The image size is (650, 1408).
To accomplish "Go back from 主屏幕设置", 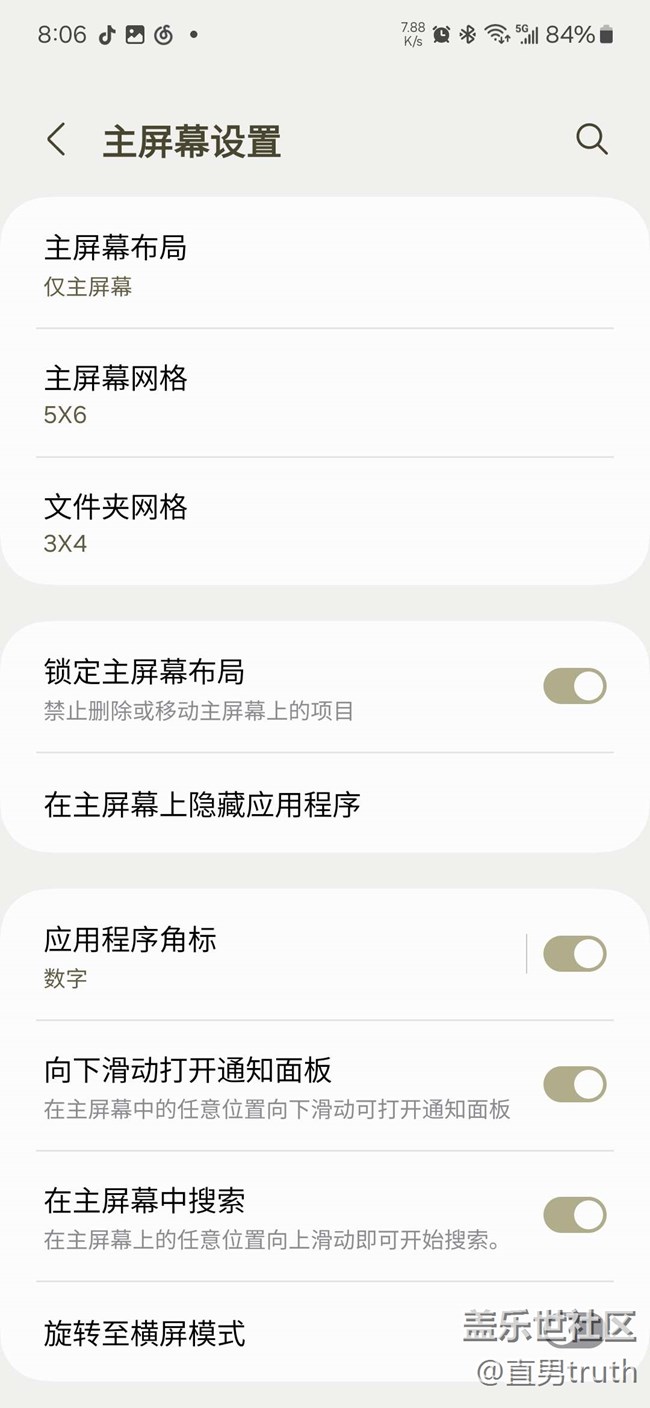I will pyautogui.click(x=57, y=140).
